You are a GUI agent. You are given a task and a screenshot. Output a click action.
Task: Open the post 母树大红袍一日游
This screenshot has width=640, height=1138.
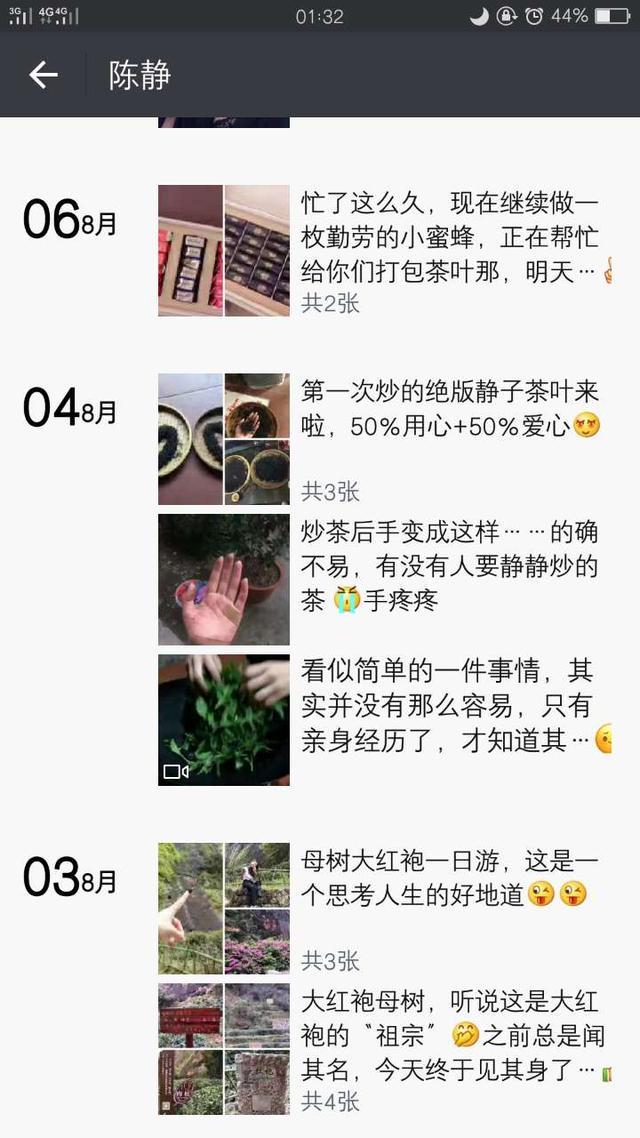[x=450, y=876]
